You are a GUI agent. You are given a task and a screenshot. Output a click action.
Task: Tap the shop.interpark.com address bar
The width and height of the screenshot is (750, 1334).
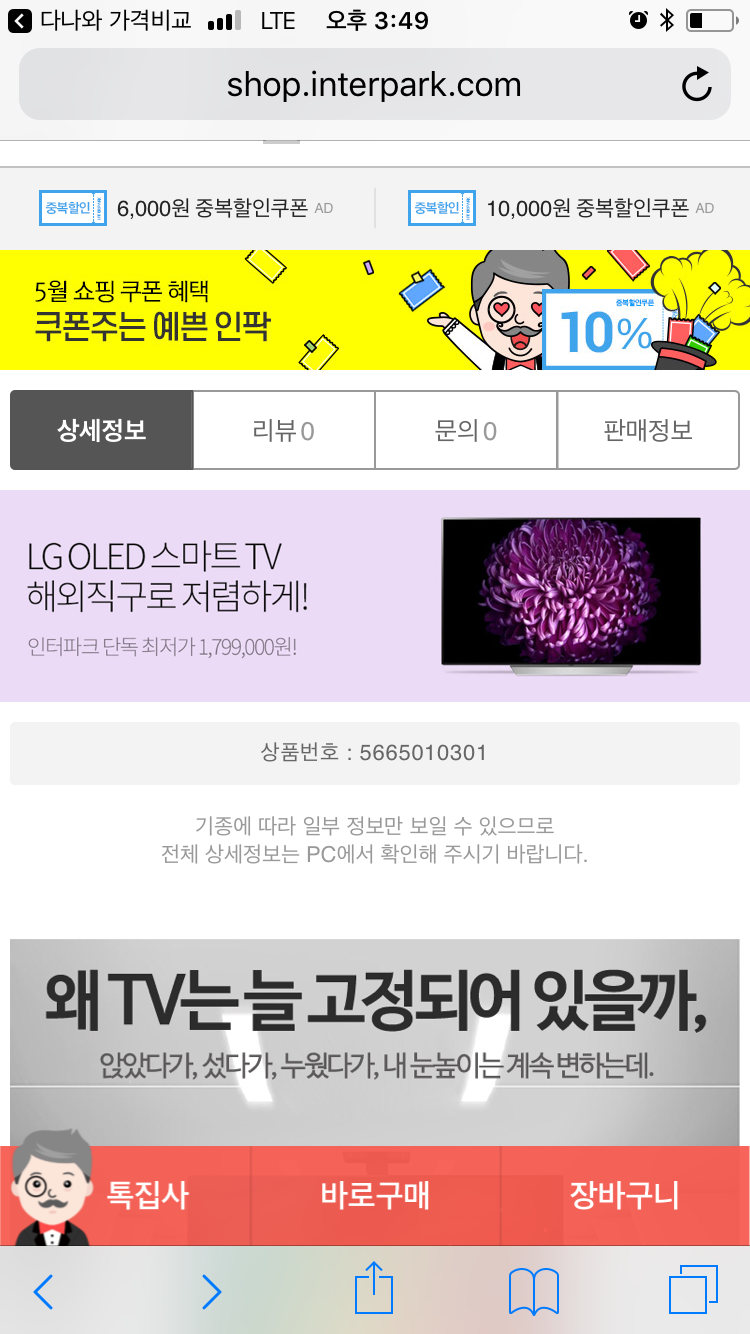click(375, 85)
